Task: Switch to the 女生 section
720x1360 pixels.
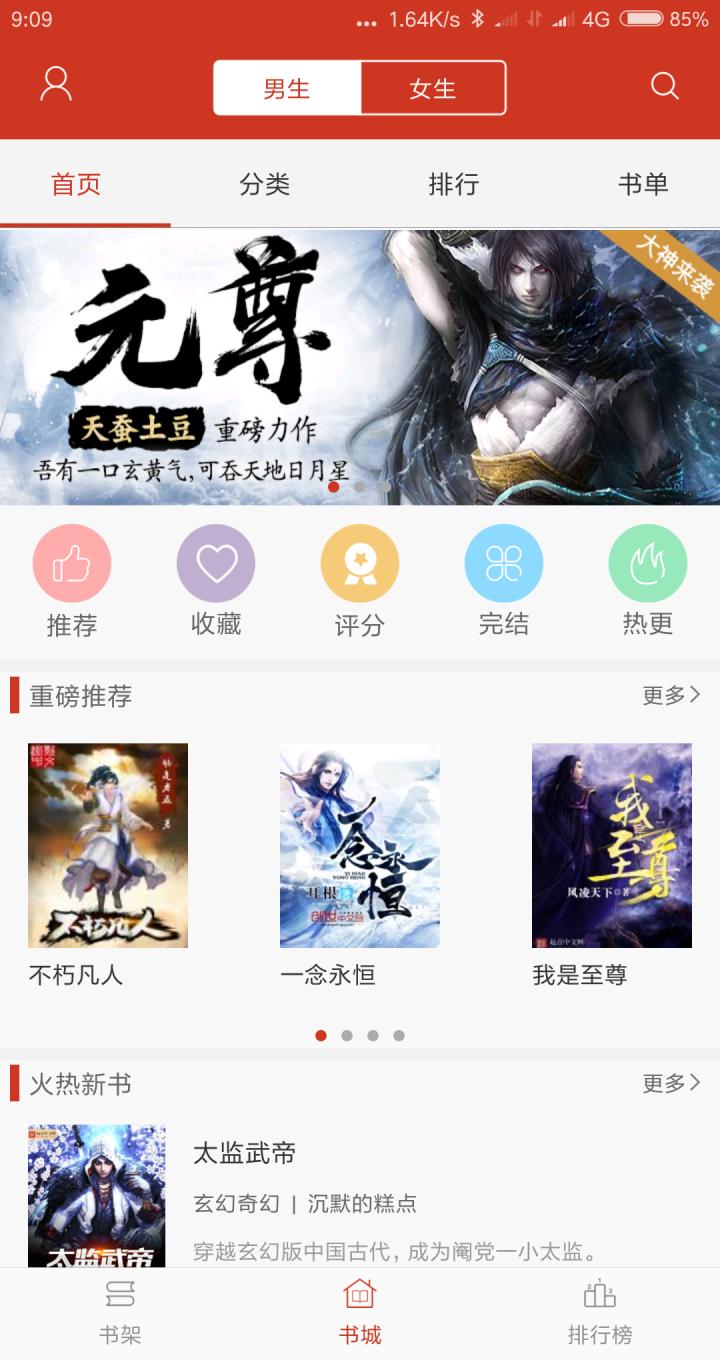Action: [432, 88]
